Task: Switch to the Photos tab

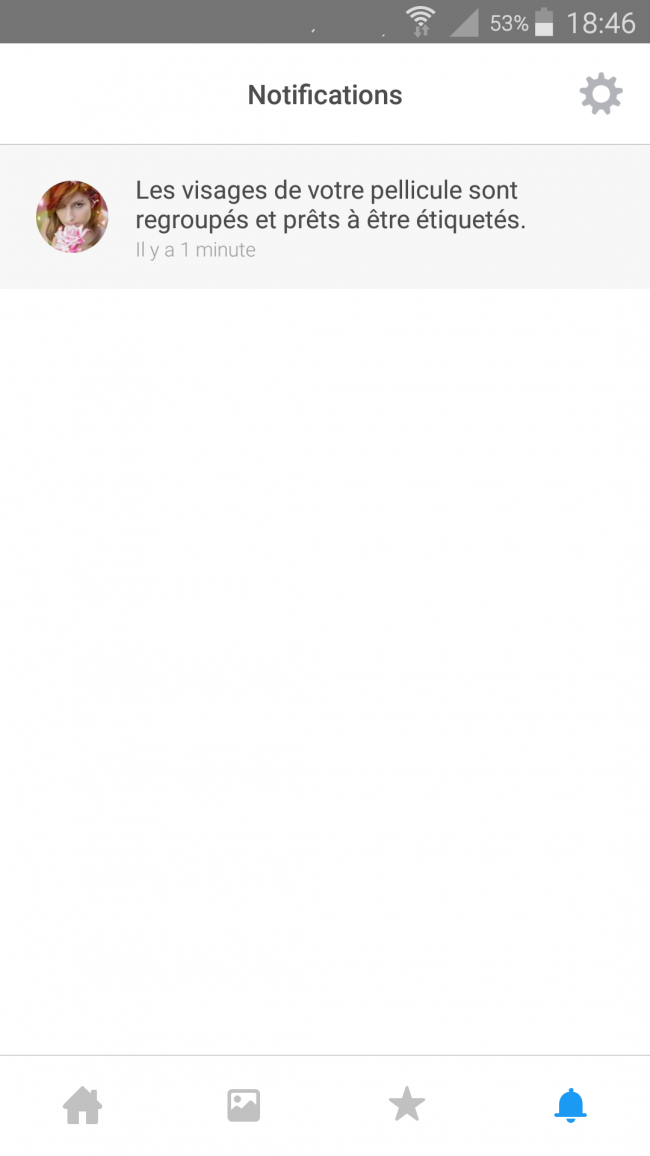Action: pyautogui.click(x=244, y=1105)
